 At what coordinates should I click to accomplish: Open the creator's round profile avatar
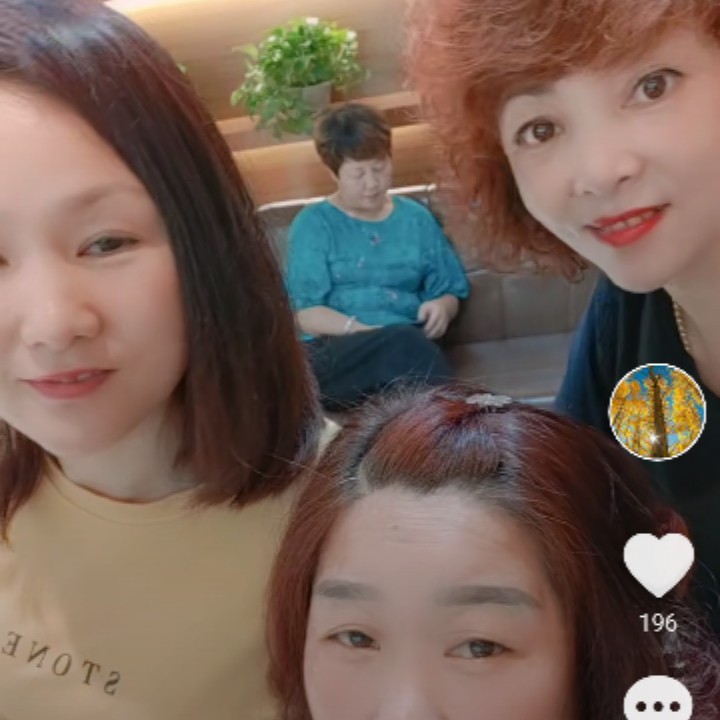(657, 412)
